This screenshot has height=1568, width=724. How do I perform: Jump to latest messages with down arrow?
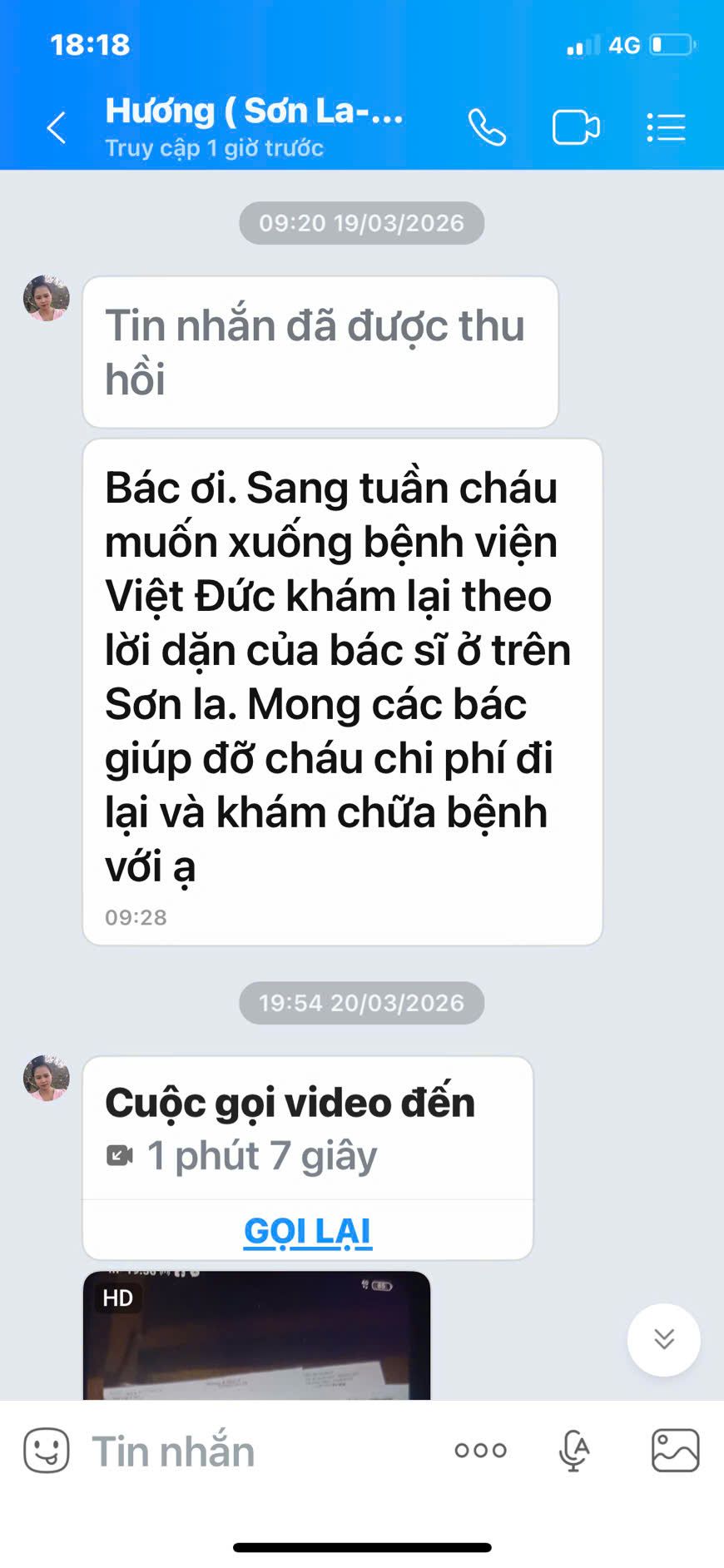pos(663,1339)
